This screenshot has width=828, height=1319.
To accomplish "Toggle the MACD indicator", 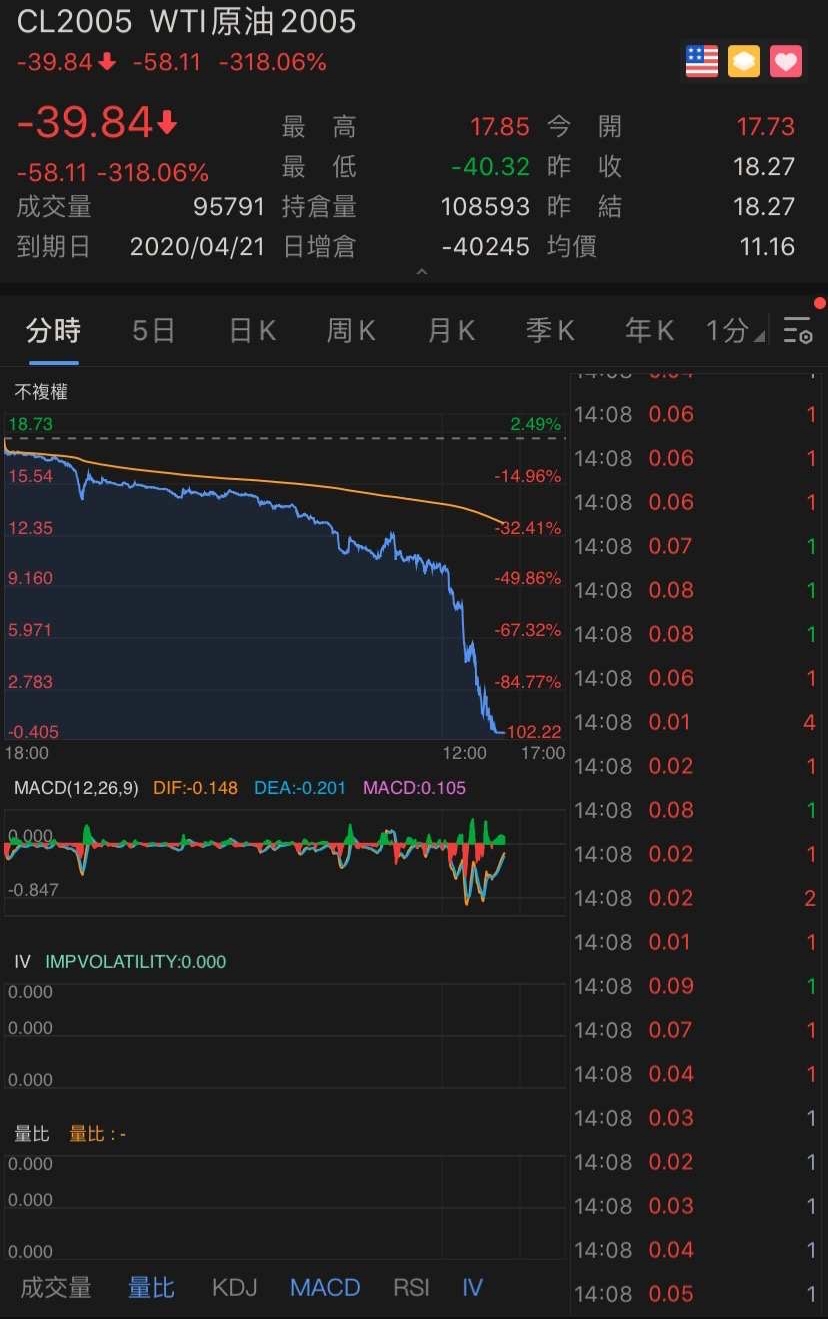I will pyautogui.click(x=325, y=1288).
